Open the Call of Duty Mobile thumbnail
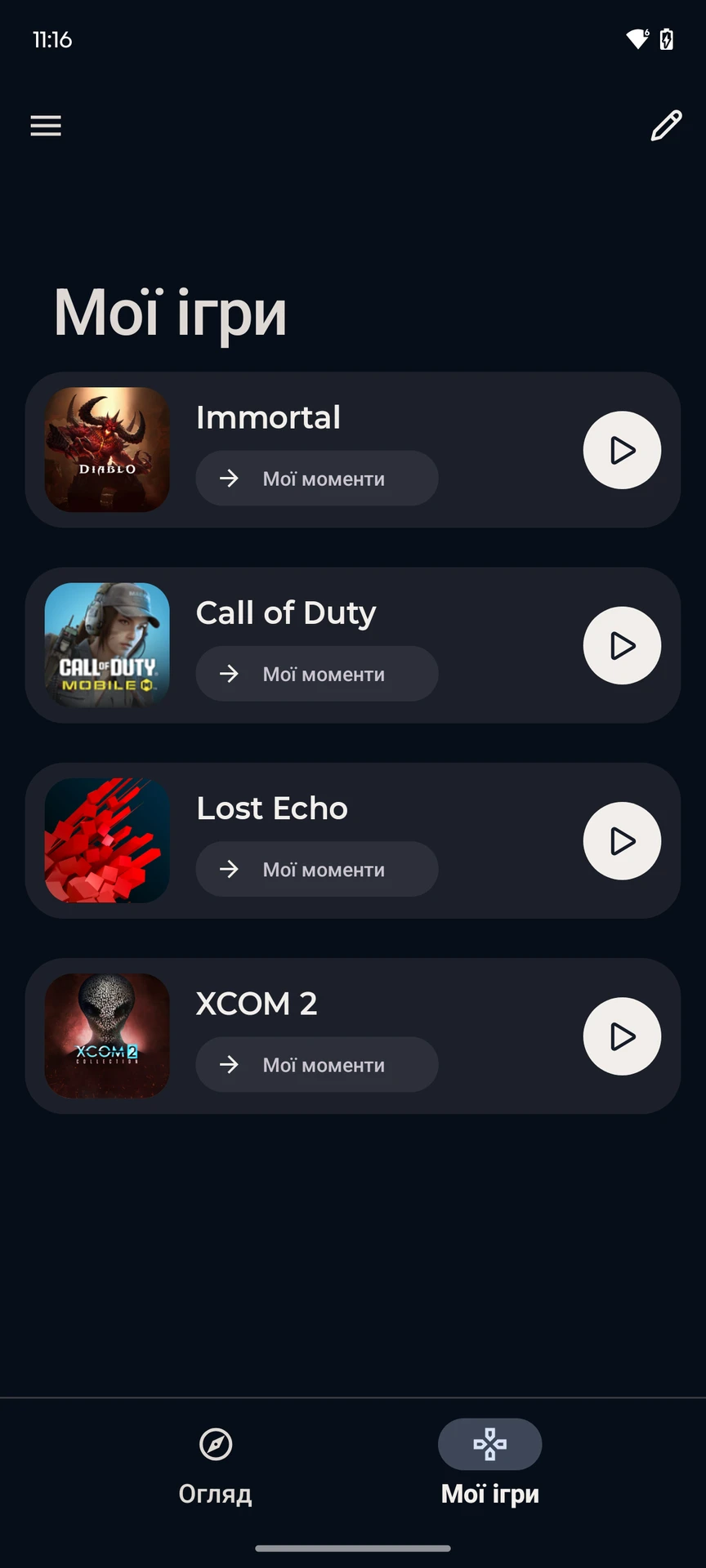Image resolution: width=706 pixels, height=1568 pixels. 107,645
